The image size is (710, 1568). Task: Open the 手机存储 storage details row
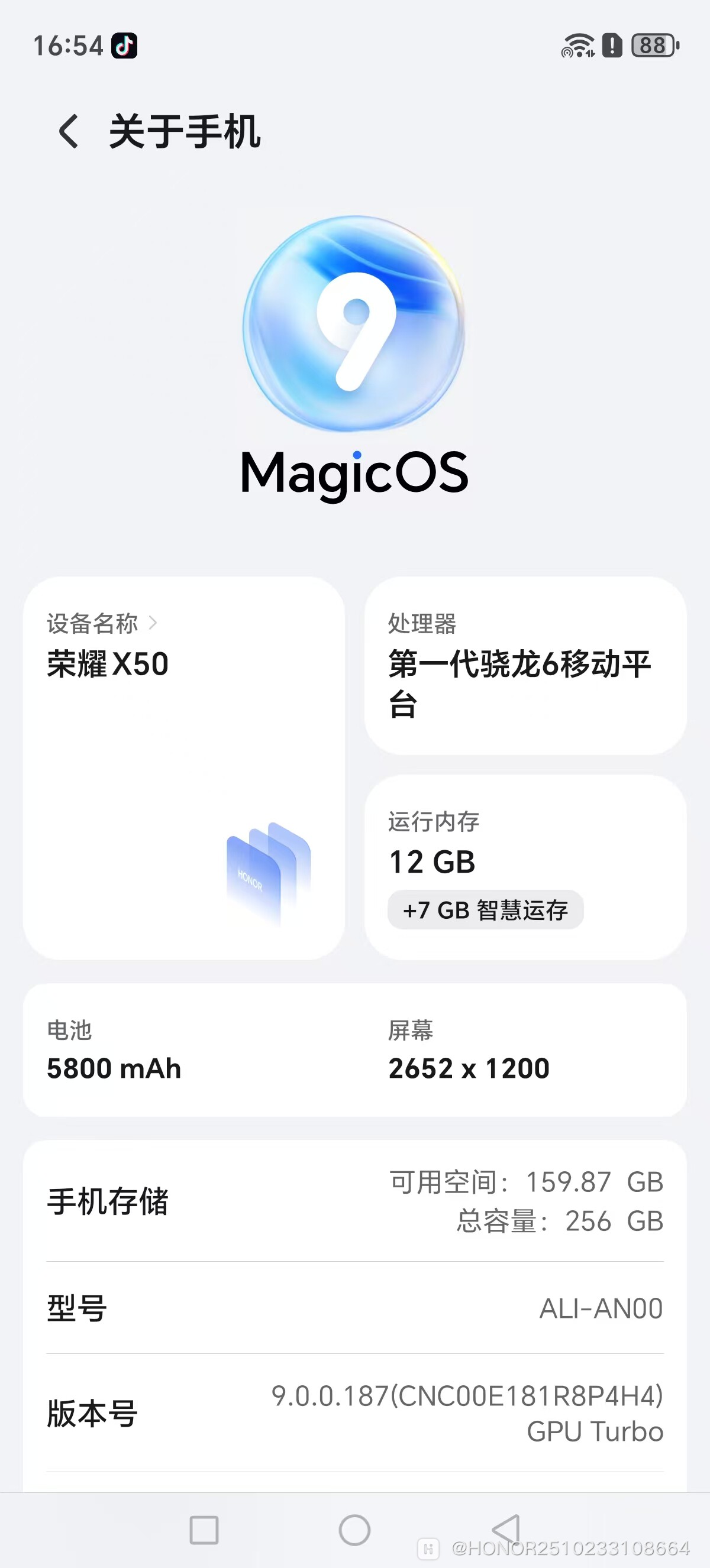pos(355,1202)
